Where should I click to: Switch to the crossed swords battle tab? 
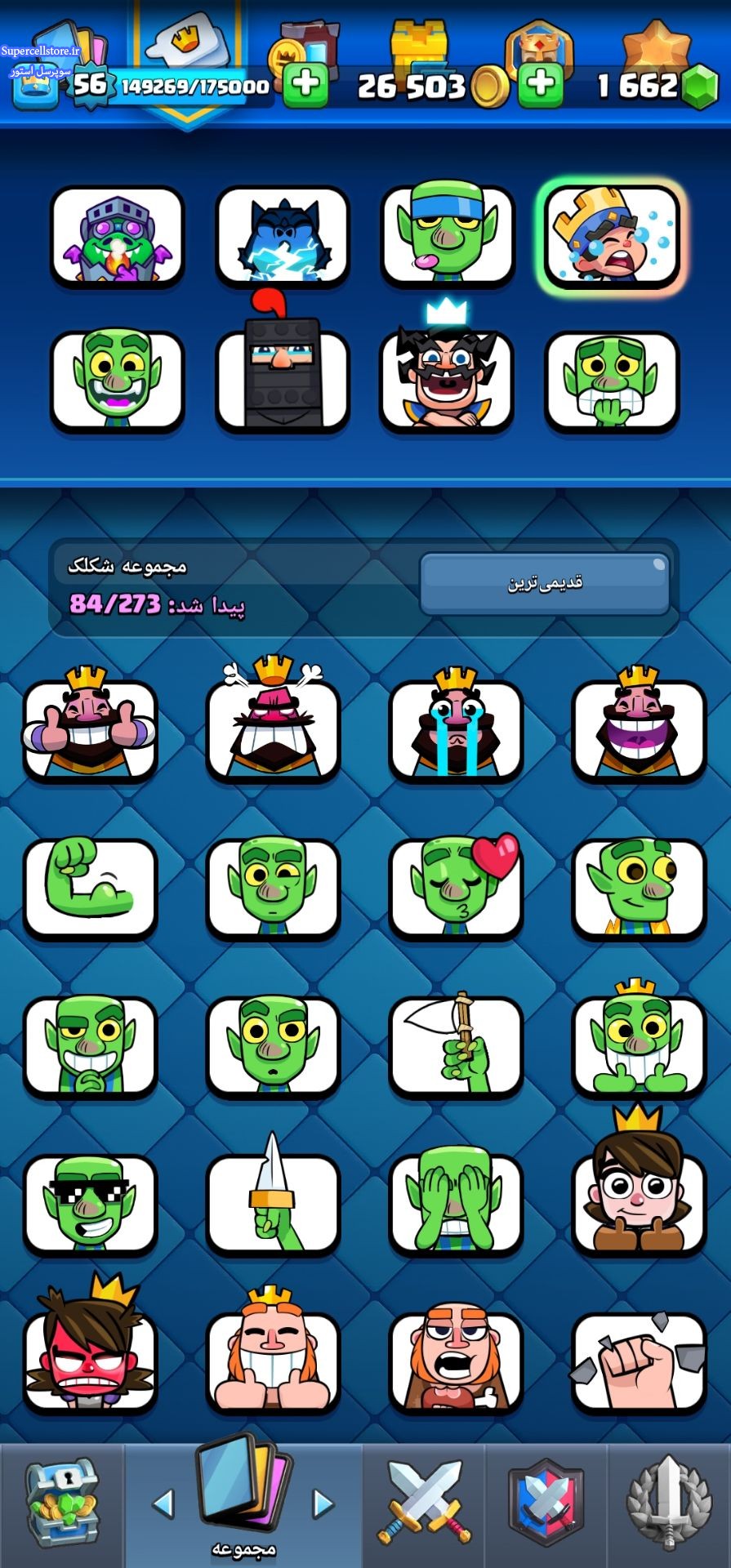click(x=425, y=1504)
